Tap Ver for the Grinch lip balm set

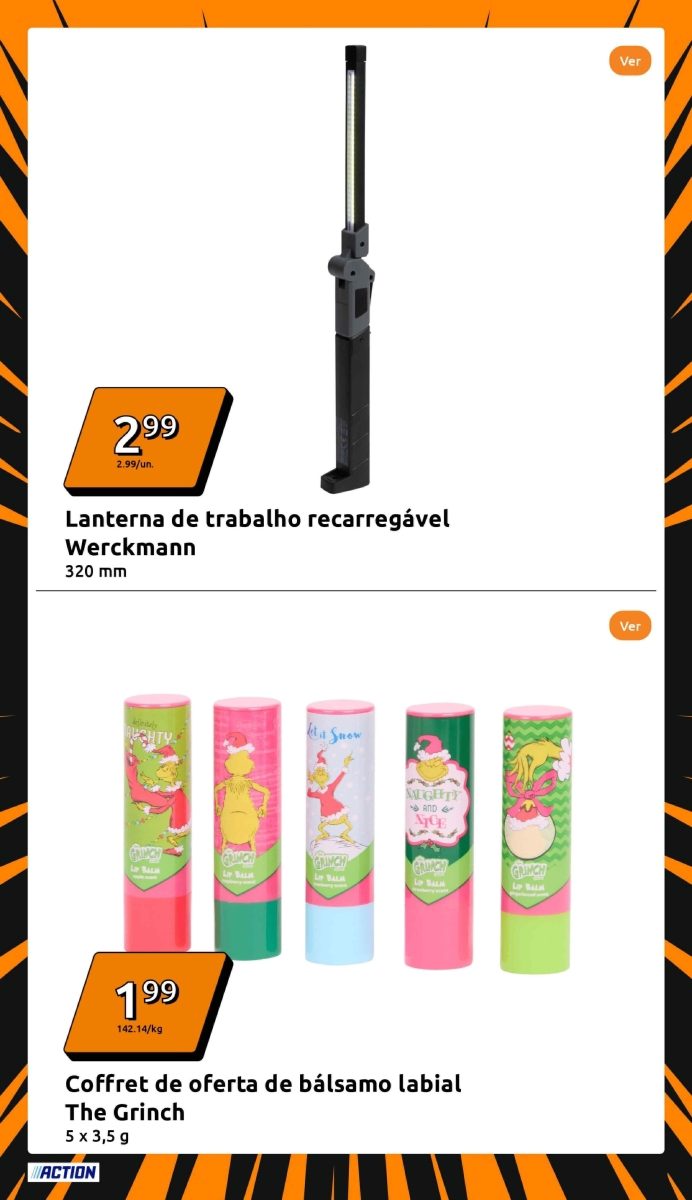click(x=629, y=626)
